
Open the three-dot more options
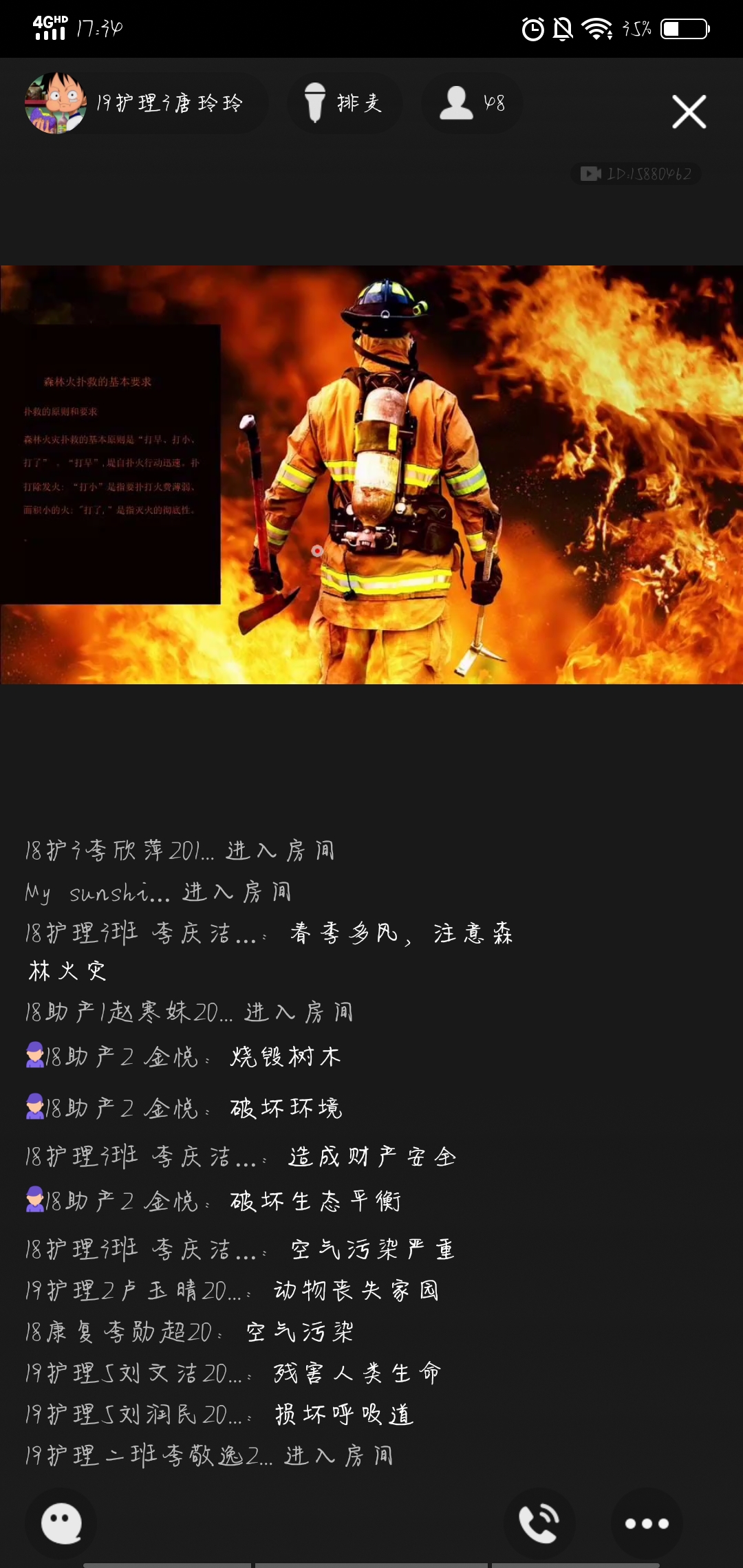(646, 1523)
